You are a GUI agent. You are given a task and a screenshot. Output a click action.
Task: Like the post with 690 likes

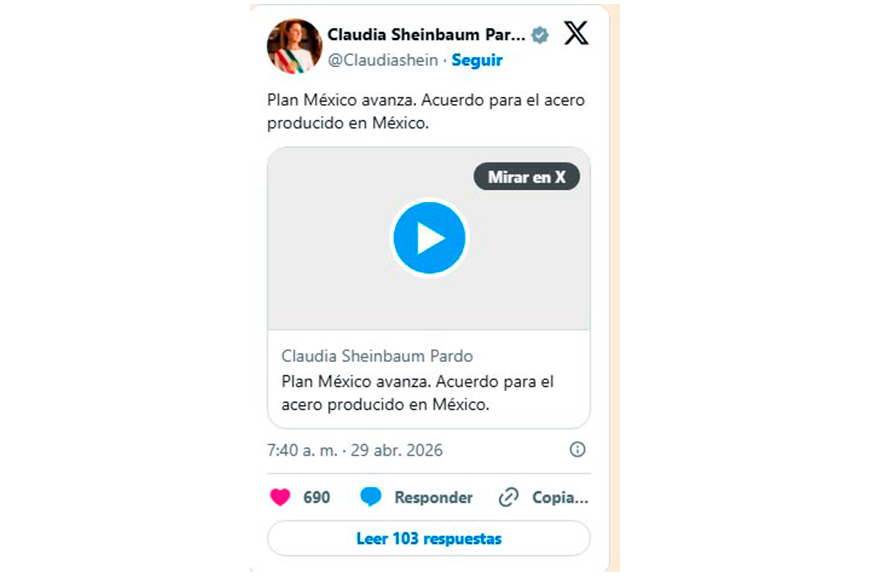coord(281,497)
